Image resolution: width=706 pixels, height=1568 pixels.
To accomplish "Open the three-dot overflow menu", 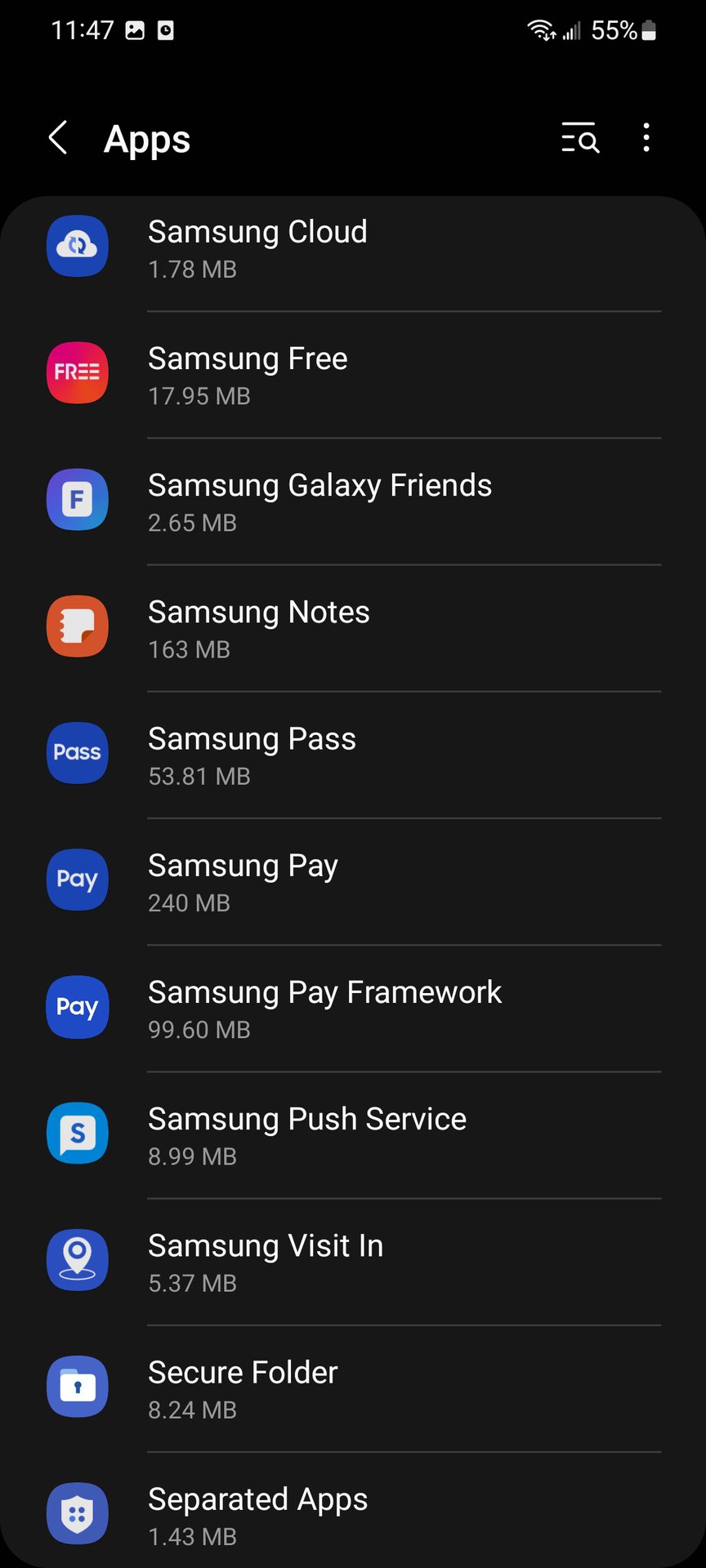I will click(646, 138).
